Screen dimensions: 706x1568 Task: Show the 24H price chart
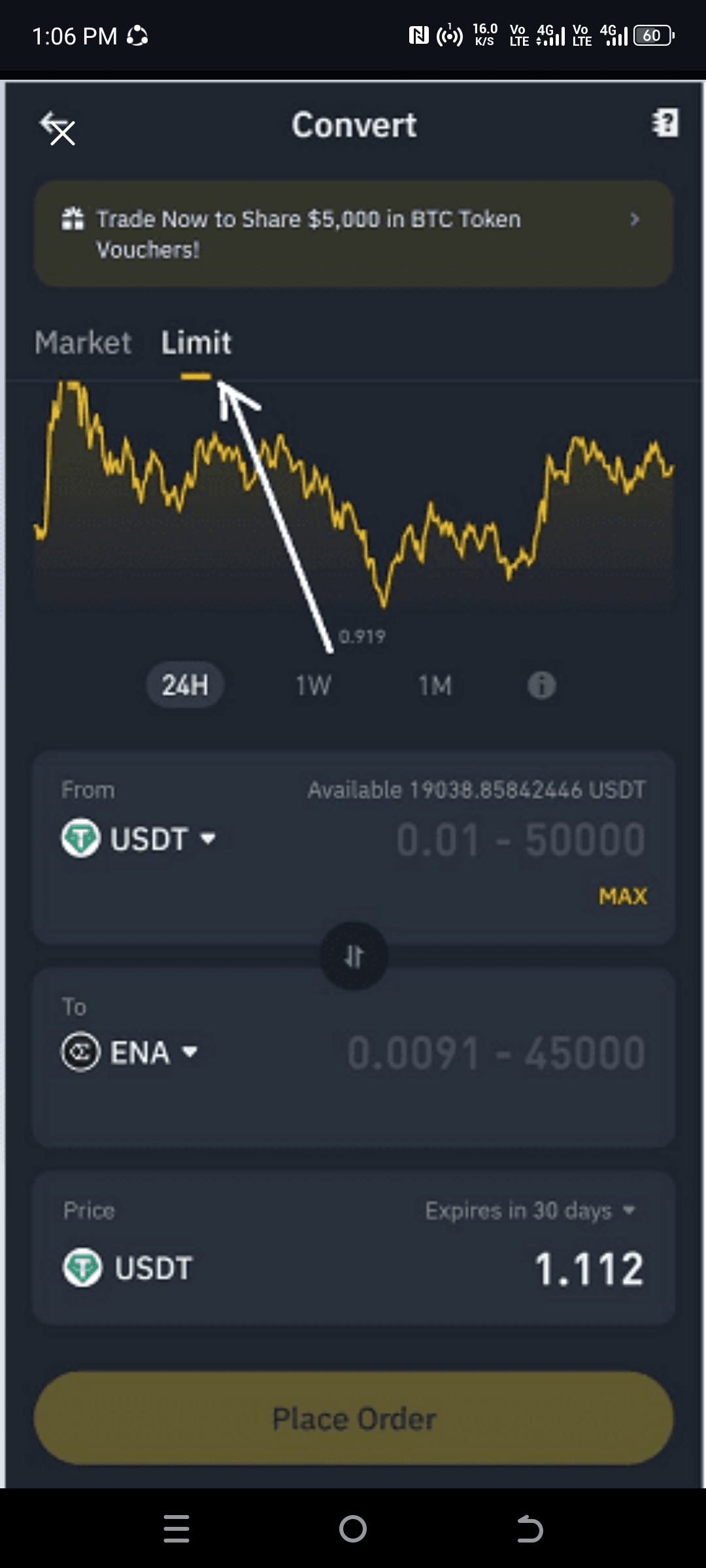(x=185, y=685)
